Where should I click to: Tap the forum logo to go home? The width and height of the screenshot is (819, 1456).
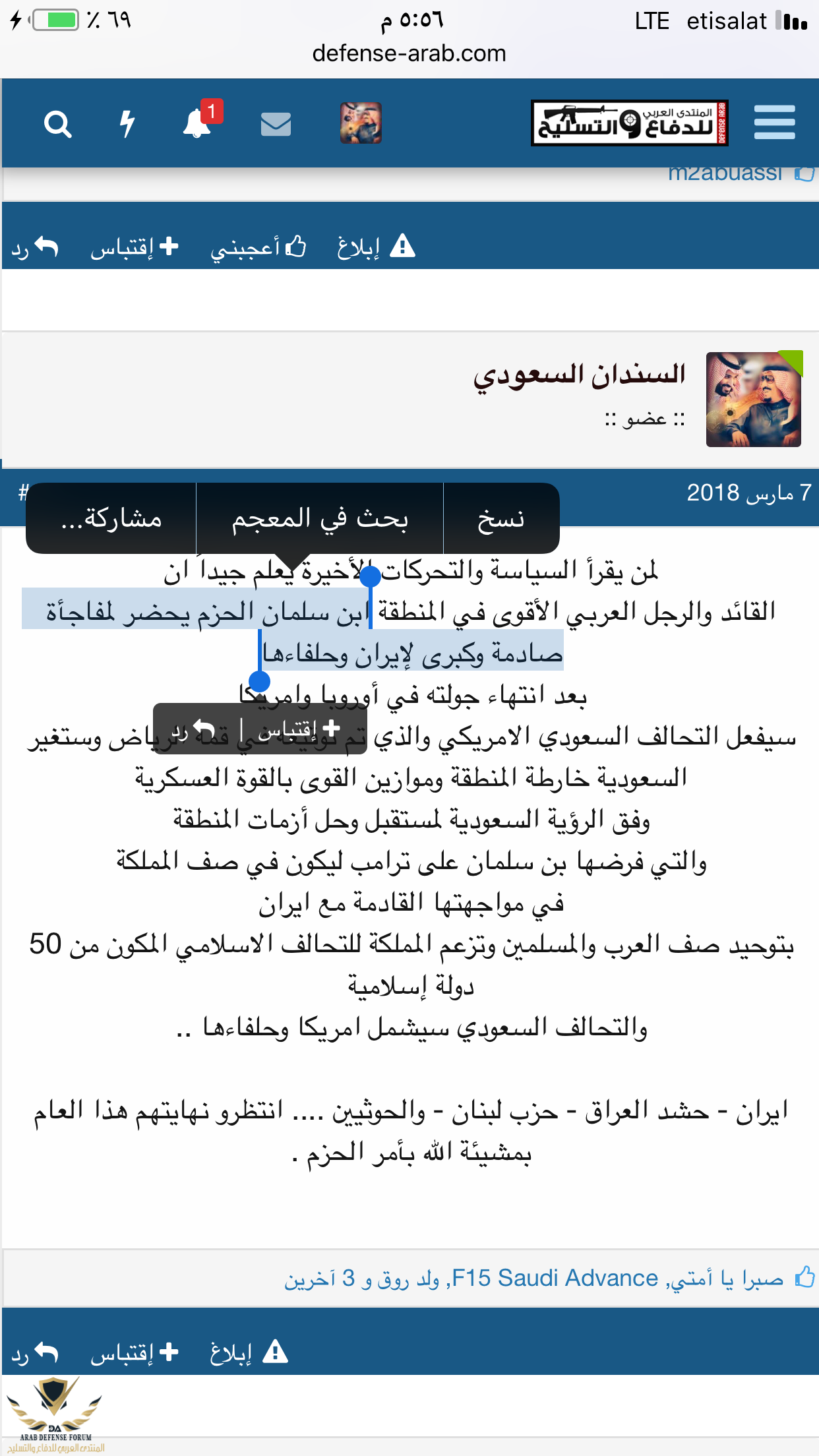[x=629, y=123]
